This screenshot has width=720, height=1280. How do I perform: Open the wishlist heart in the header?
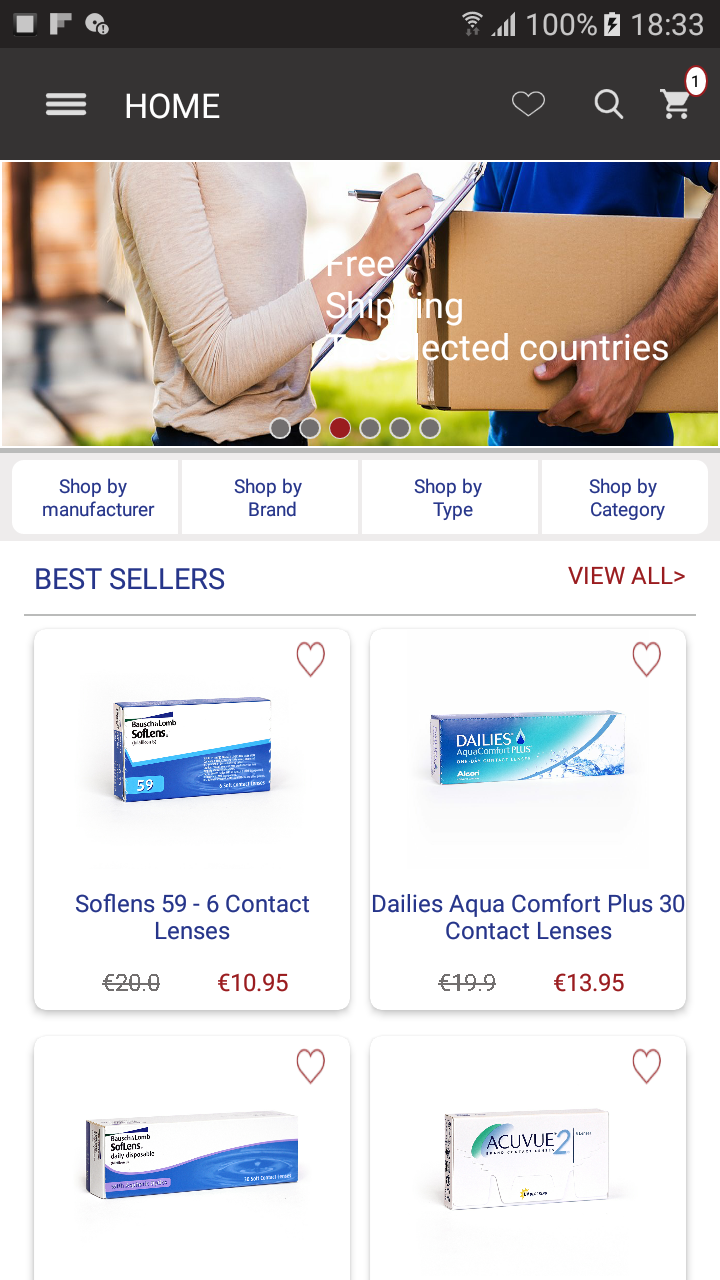(x=528, y=104)
